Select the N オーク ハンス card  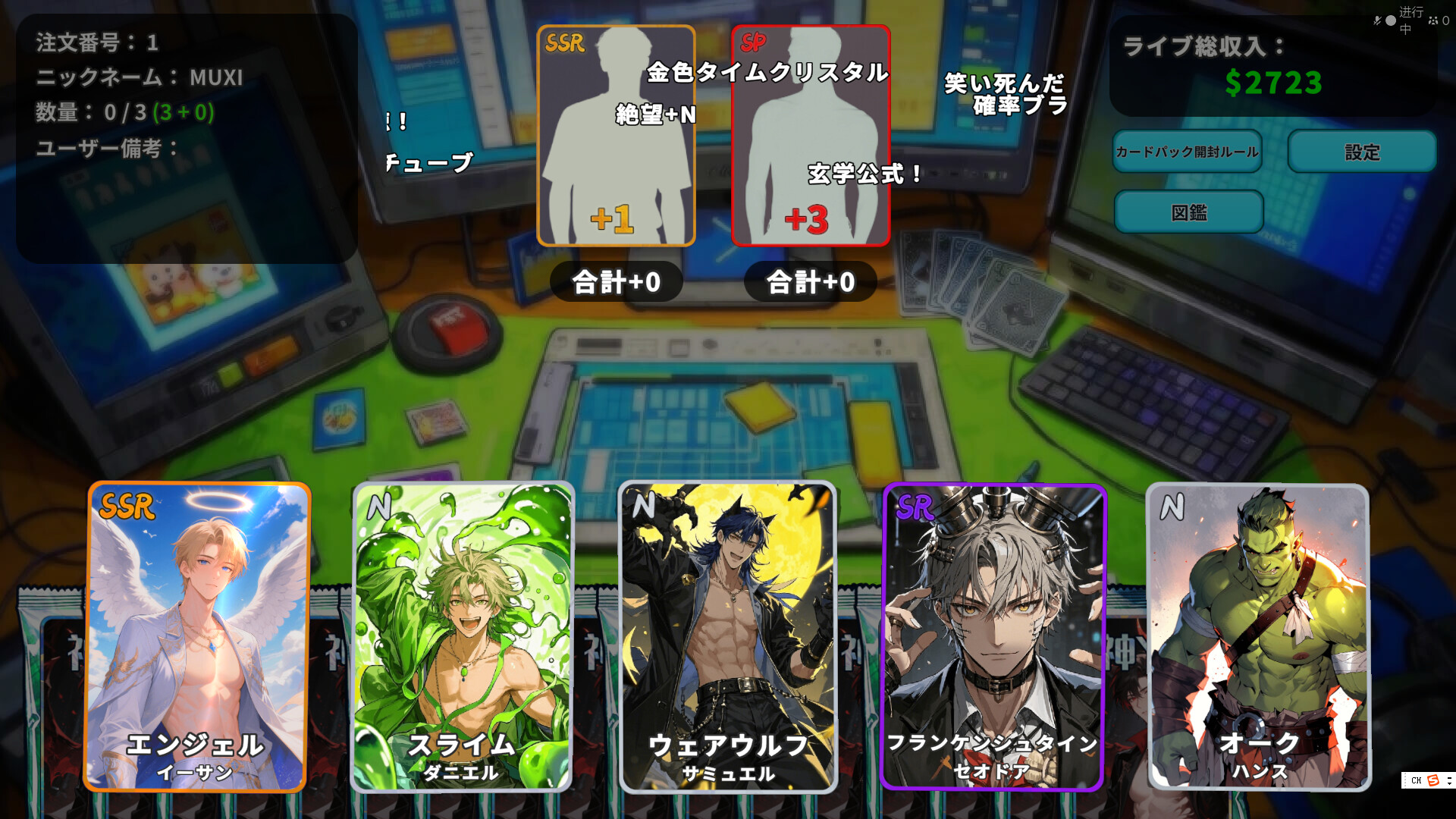coord(1259,637)
